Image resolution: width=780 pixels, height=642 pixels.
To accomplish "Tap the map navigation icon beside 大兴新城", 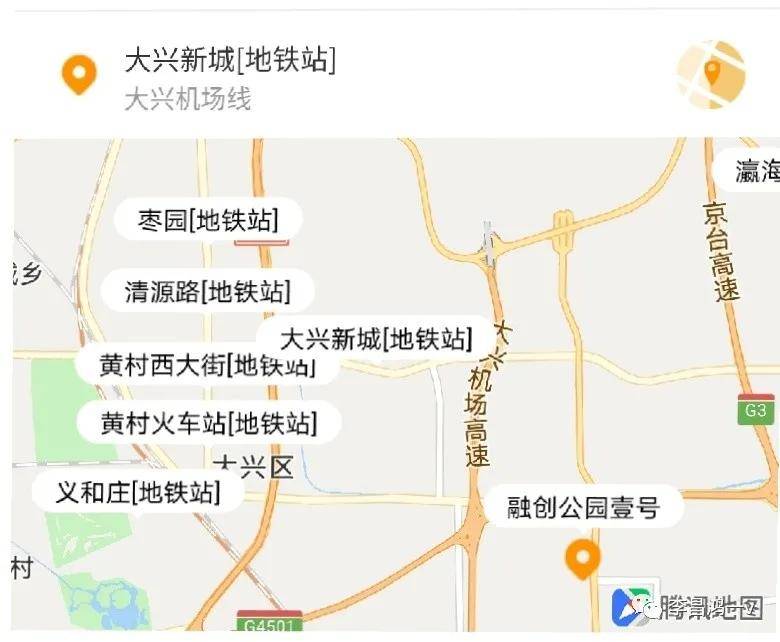I will [711, 75].
